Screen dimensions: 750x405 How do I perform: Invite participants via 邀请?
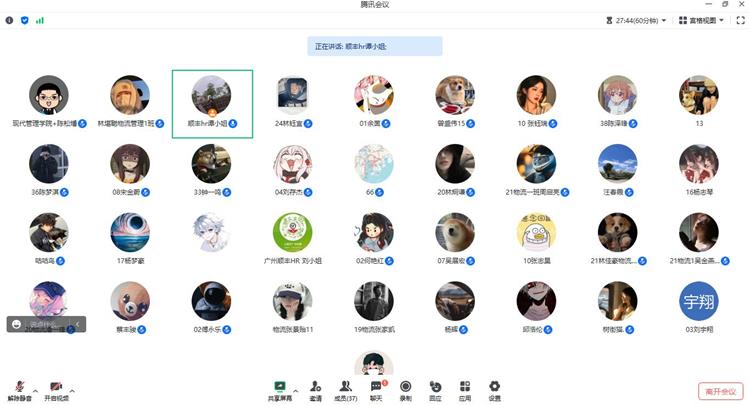[x=316, y=388]
